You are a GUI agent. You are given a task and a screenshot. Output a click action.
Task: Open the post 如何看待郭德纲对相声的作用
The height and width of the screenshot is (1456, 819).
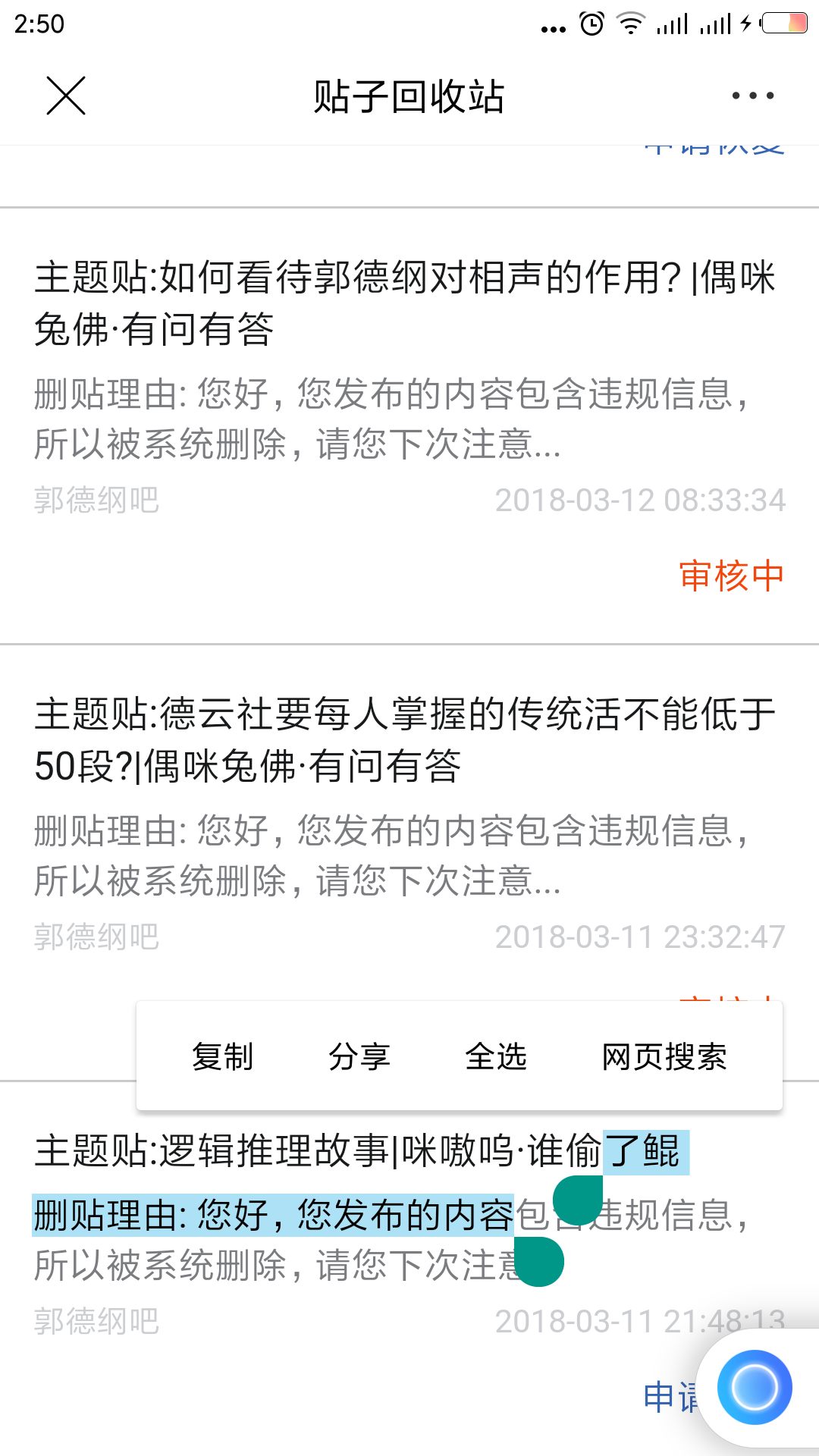pos(404,303)
